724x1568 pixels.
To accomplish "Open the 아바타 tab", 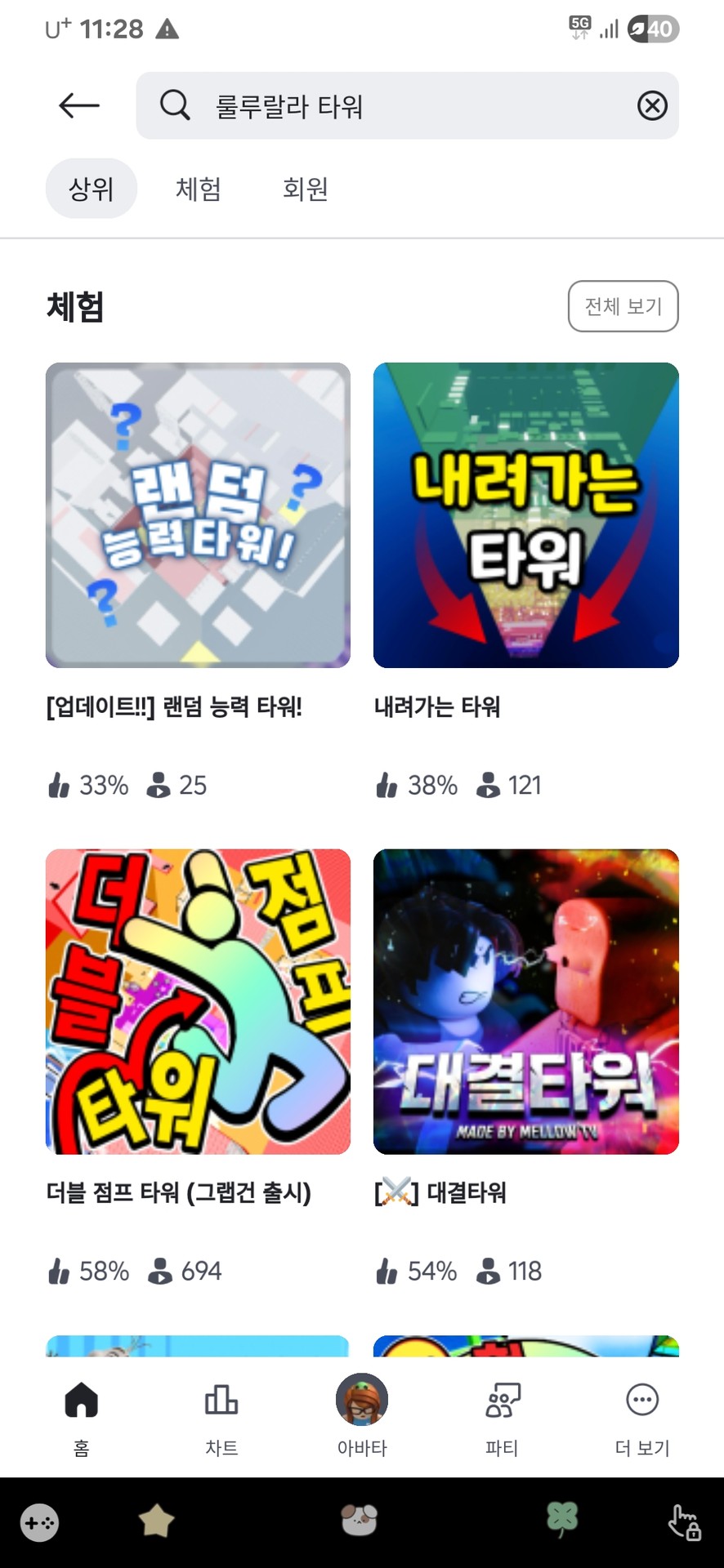I will click(362, 1416).
